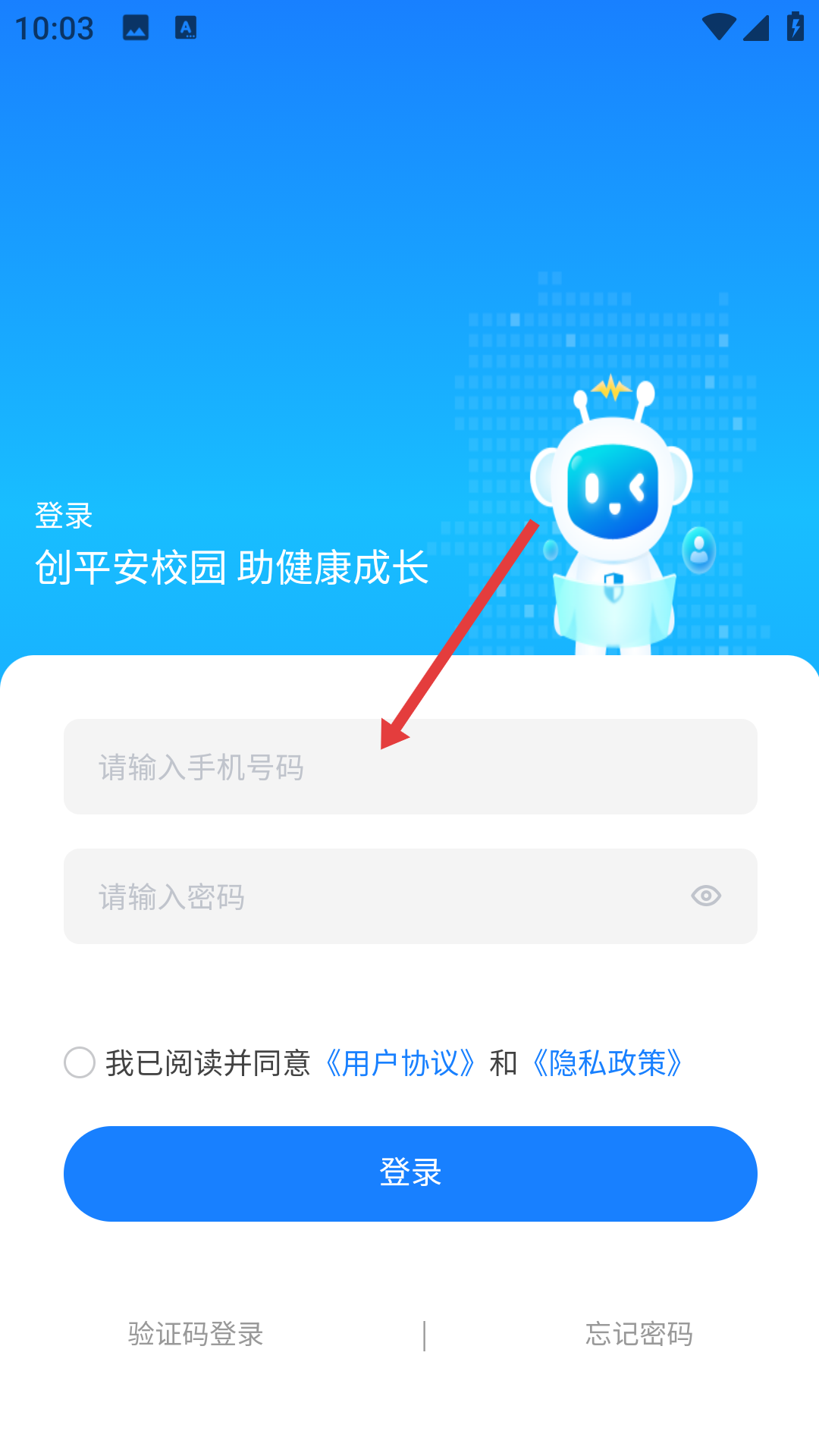819x1456 pixels.
Task: Switch to 验证码登录
Action: click(x=196, y=1334)
